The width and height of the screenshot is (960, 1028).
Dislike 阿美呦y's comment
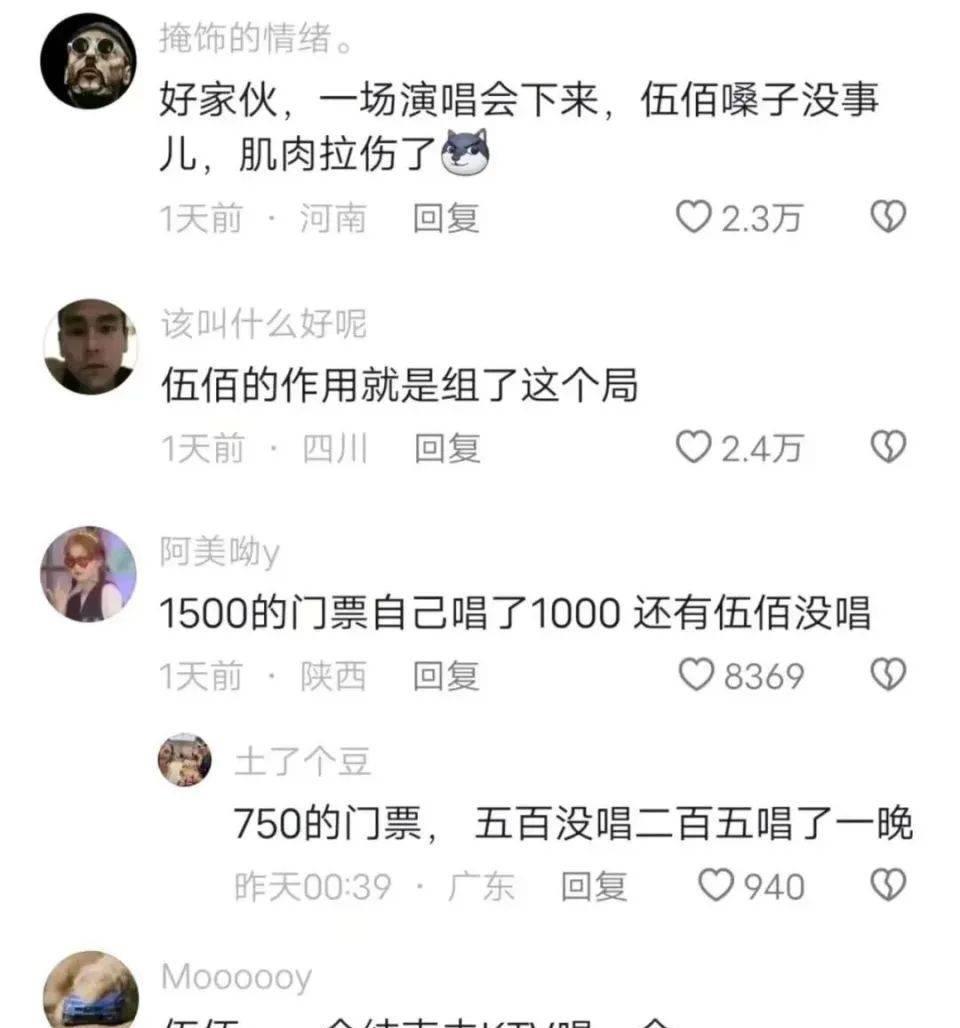point(887,676)
